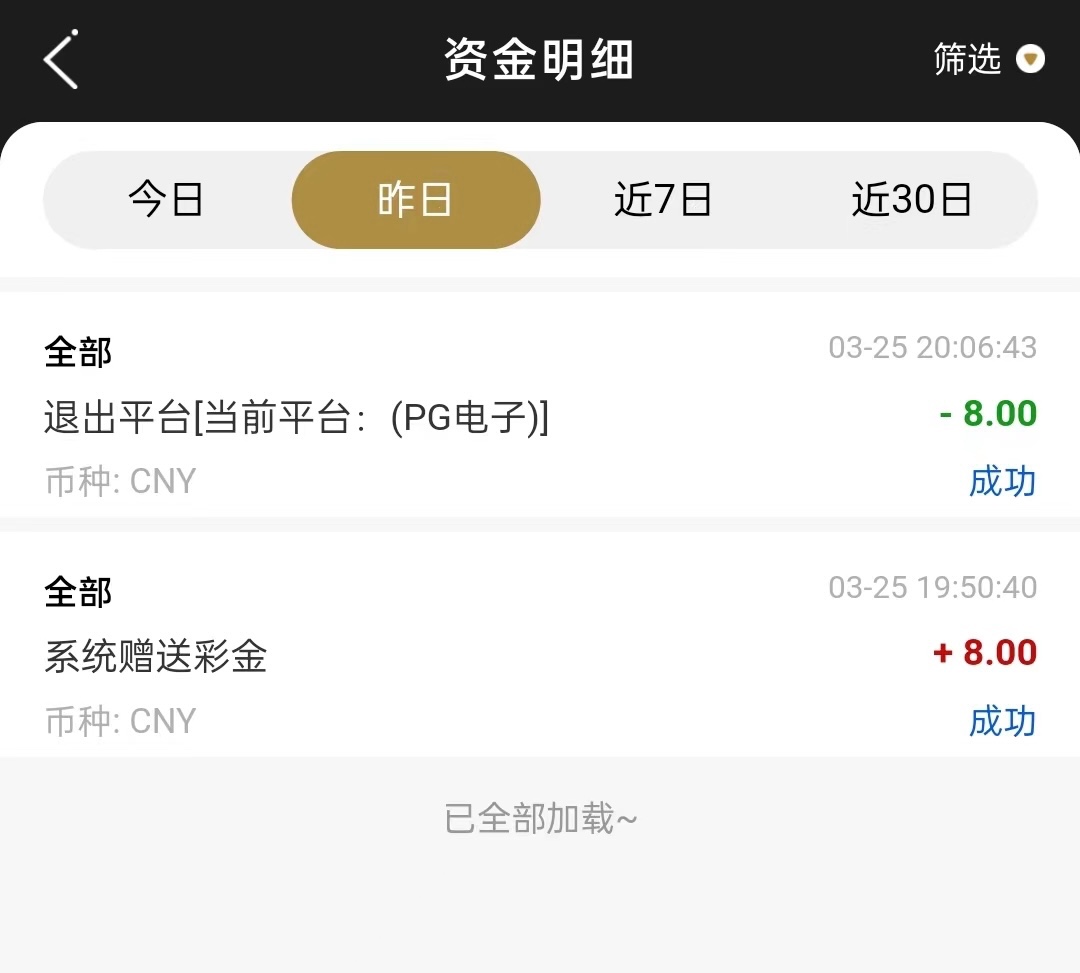Select the 昨日 tab
This screenshot has height=973, width=1080.
(x=415, y=200)
